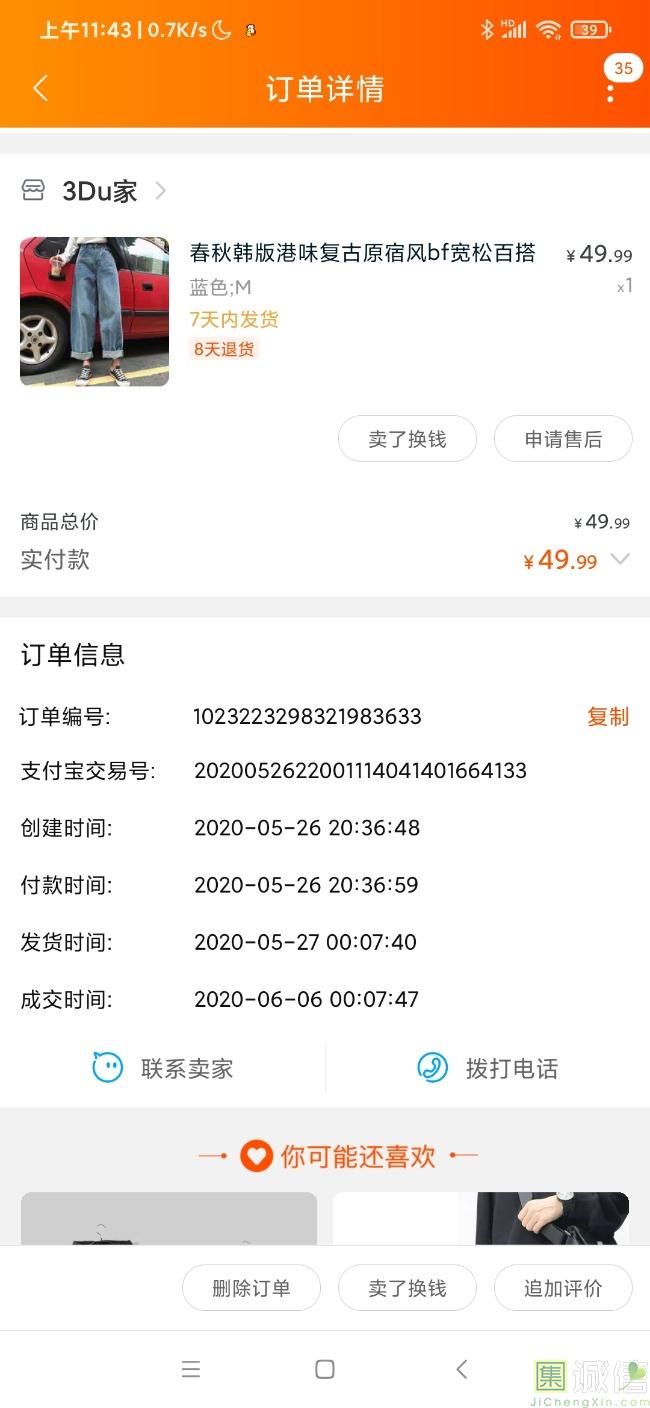The height and width of the screenshot is (1408, 650).
Task: Tap 追加评价 to add a review
Action: (x=563, y=1288)
